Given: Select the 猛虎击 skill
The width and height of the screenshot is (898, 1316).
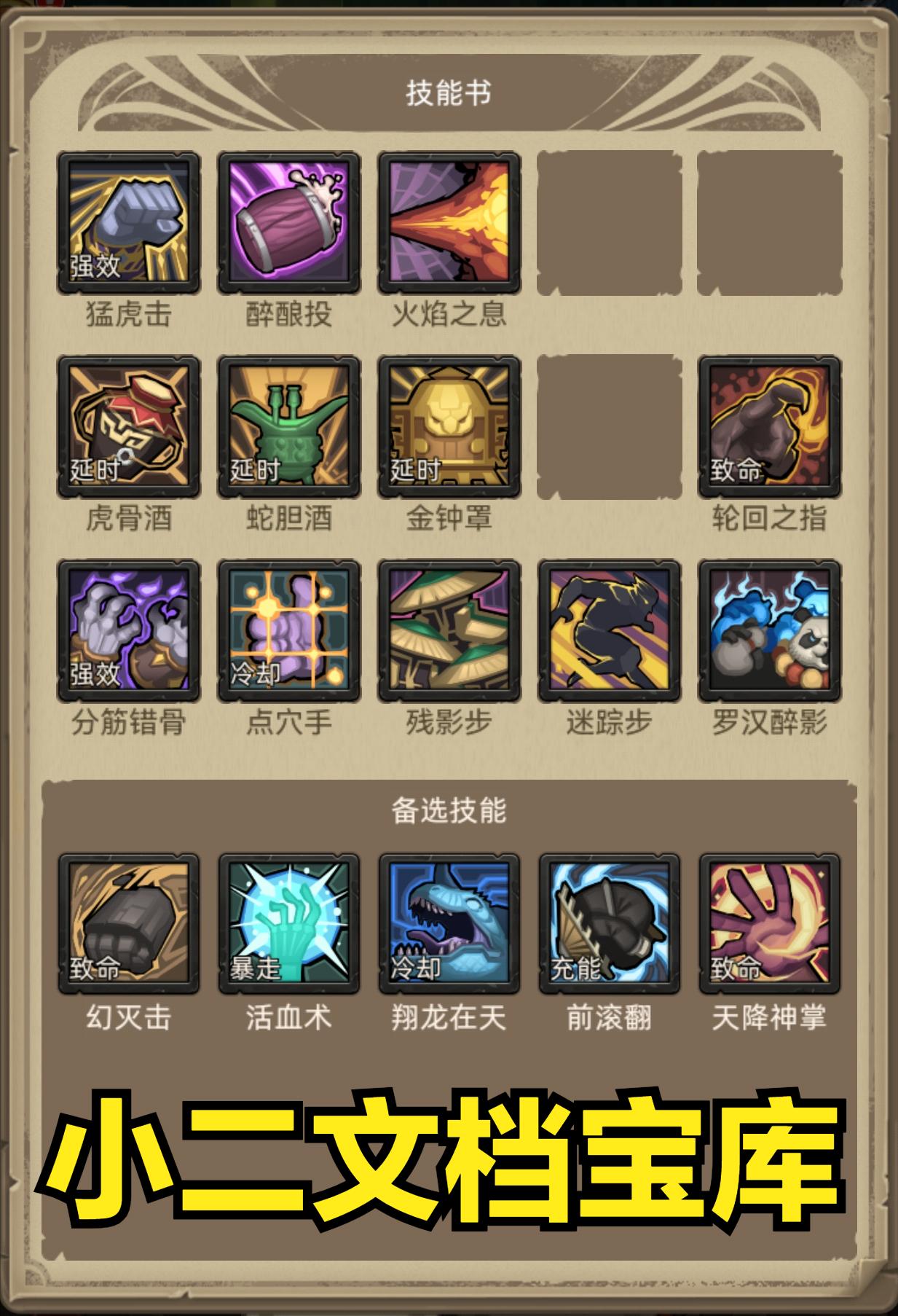Looking at the screenshot, I should pos(128,222).
